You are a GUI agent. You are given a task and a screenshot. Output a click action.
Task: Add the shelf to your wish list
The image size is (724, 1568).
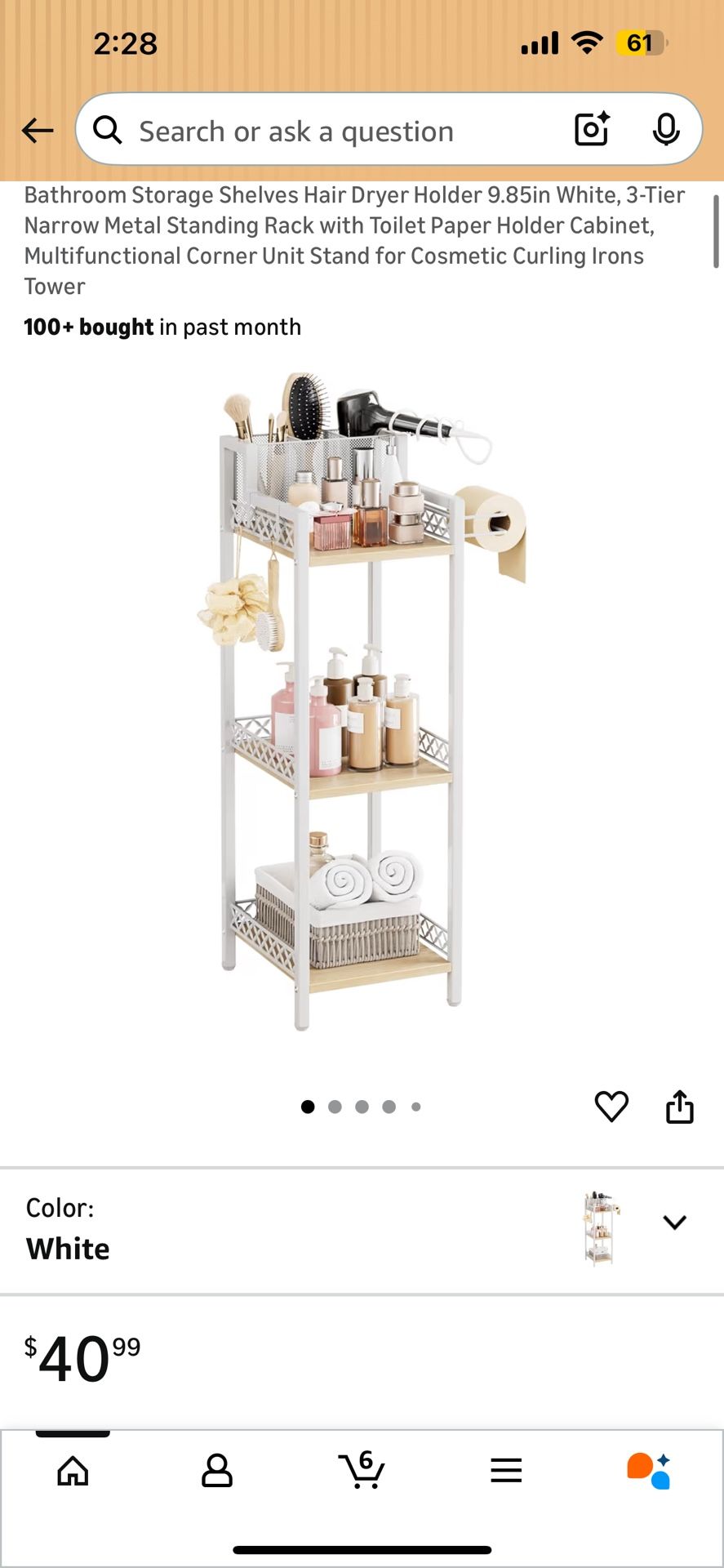click(x=611, y=1107)
